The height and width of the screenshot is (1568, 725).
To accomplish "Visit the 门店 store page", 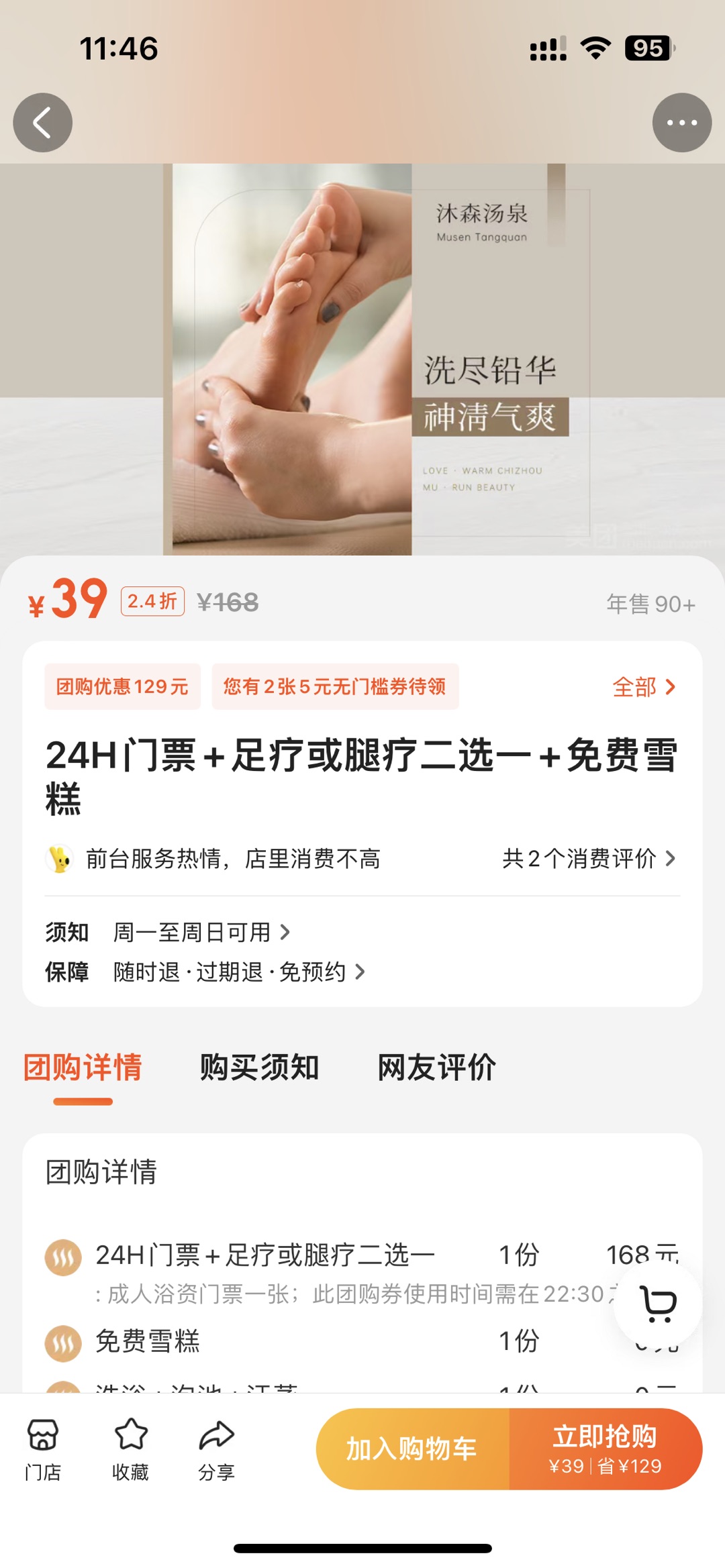I will (43, 1449).
